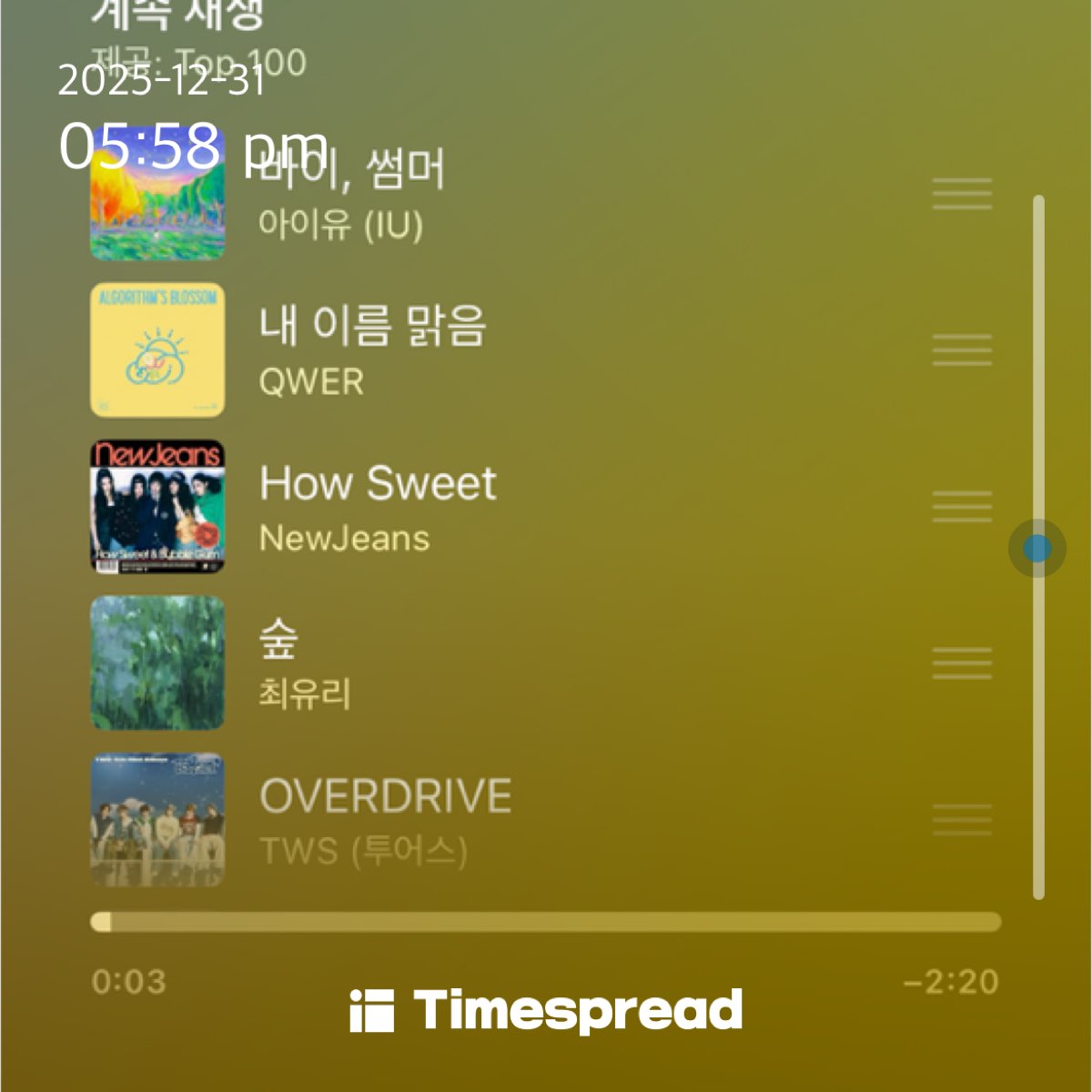Image resolution: width=1092 pixels, height=1092 pixels.
Task: Play OVERDRIVE by TWS
Action: (385, 819)
